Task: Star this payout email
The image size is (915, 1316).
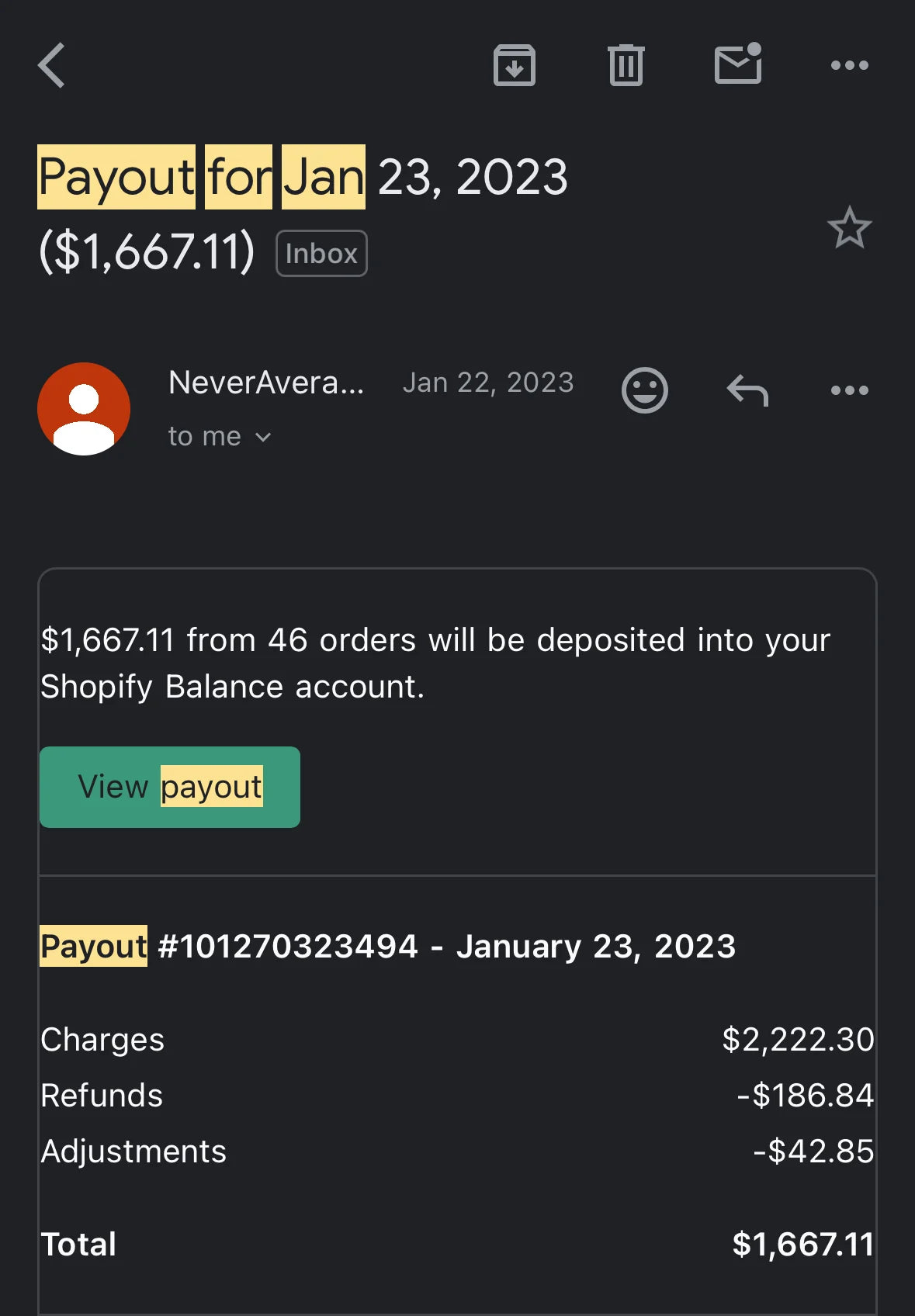Action: [x=849, y=228]
